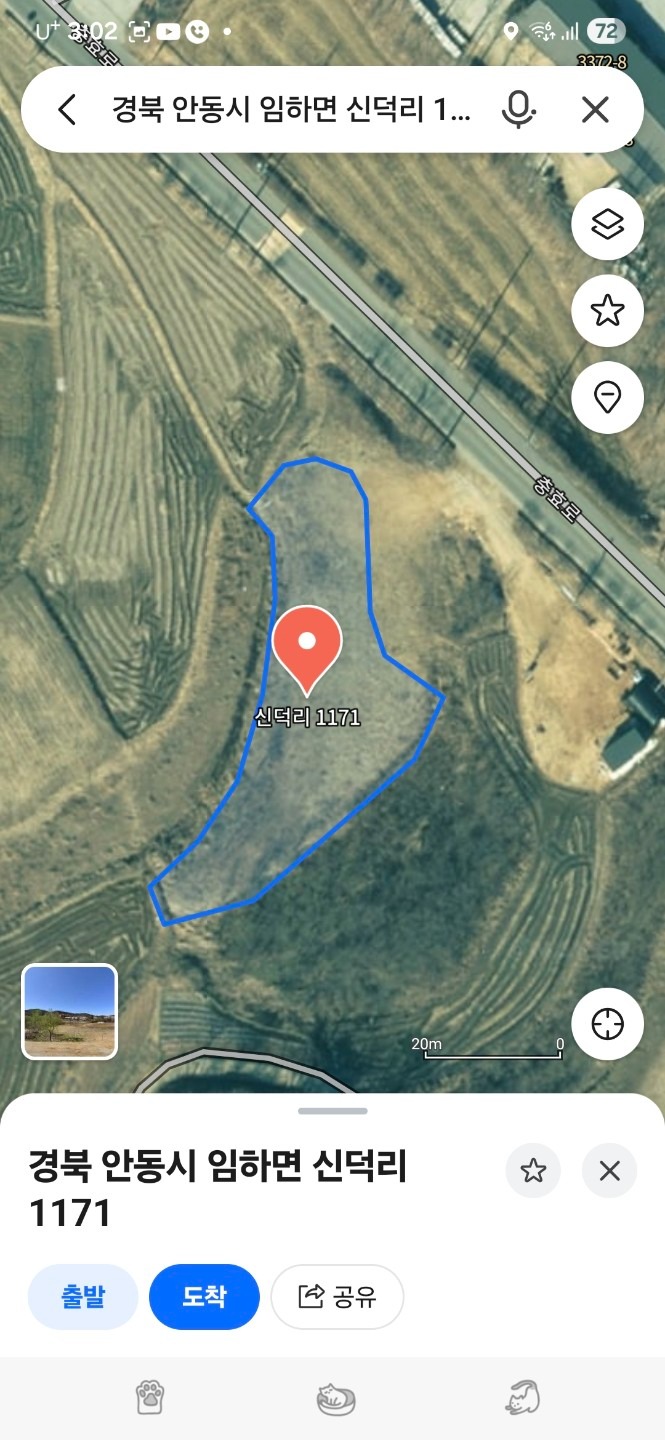Clear the search with the X
The image size is (665, 1440).
tap(595, 109)
